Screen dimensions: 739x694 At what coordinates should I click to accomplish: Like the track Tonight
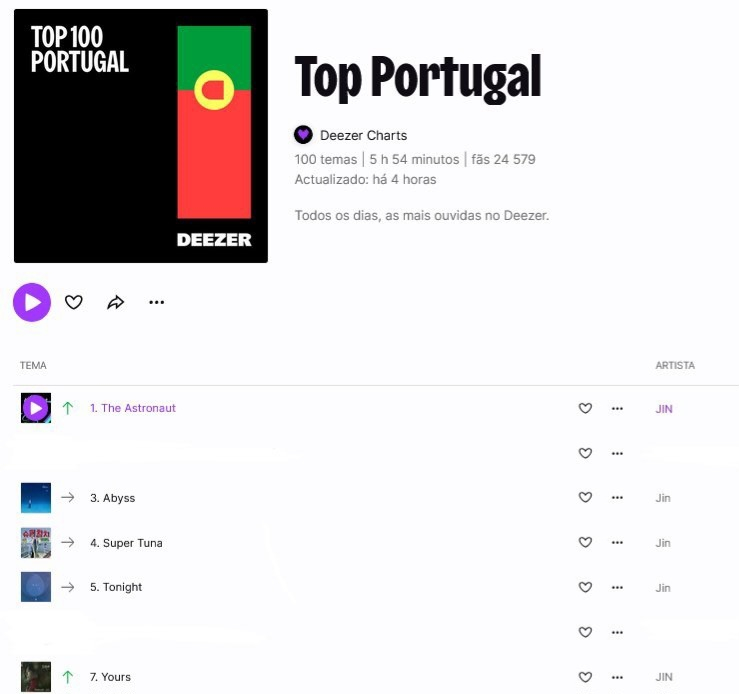(586, 587)
